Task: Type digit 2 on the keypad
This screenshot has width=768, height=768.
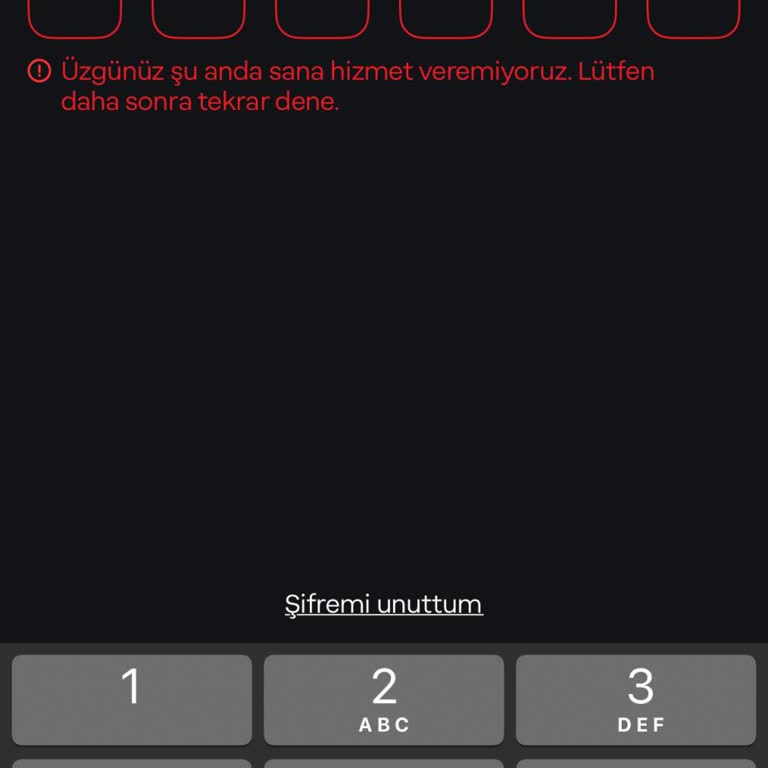Action: 384,699
